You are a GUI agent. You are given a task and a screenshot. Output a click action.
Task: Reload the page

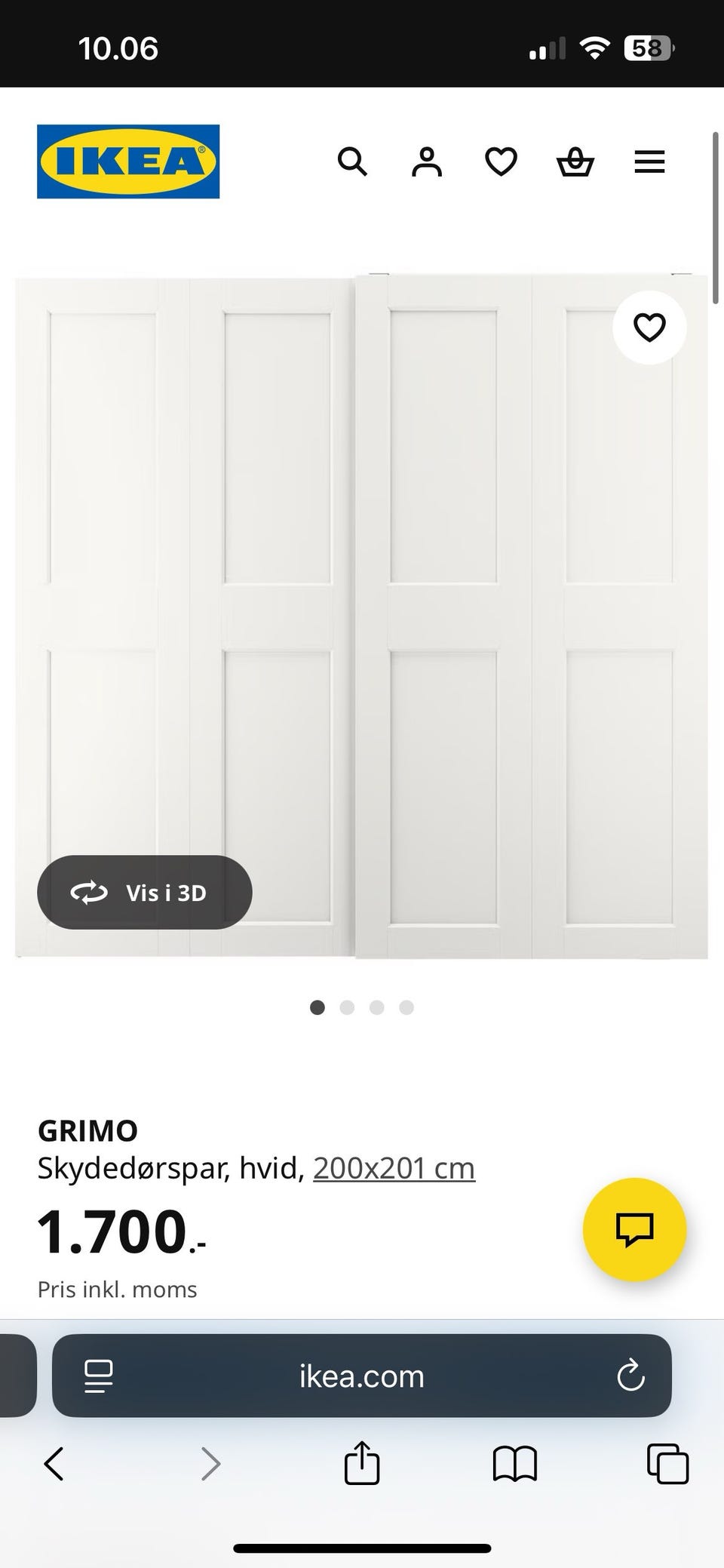tap(630, 1376)
